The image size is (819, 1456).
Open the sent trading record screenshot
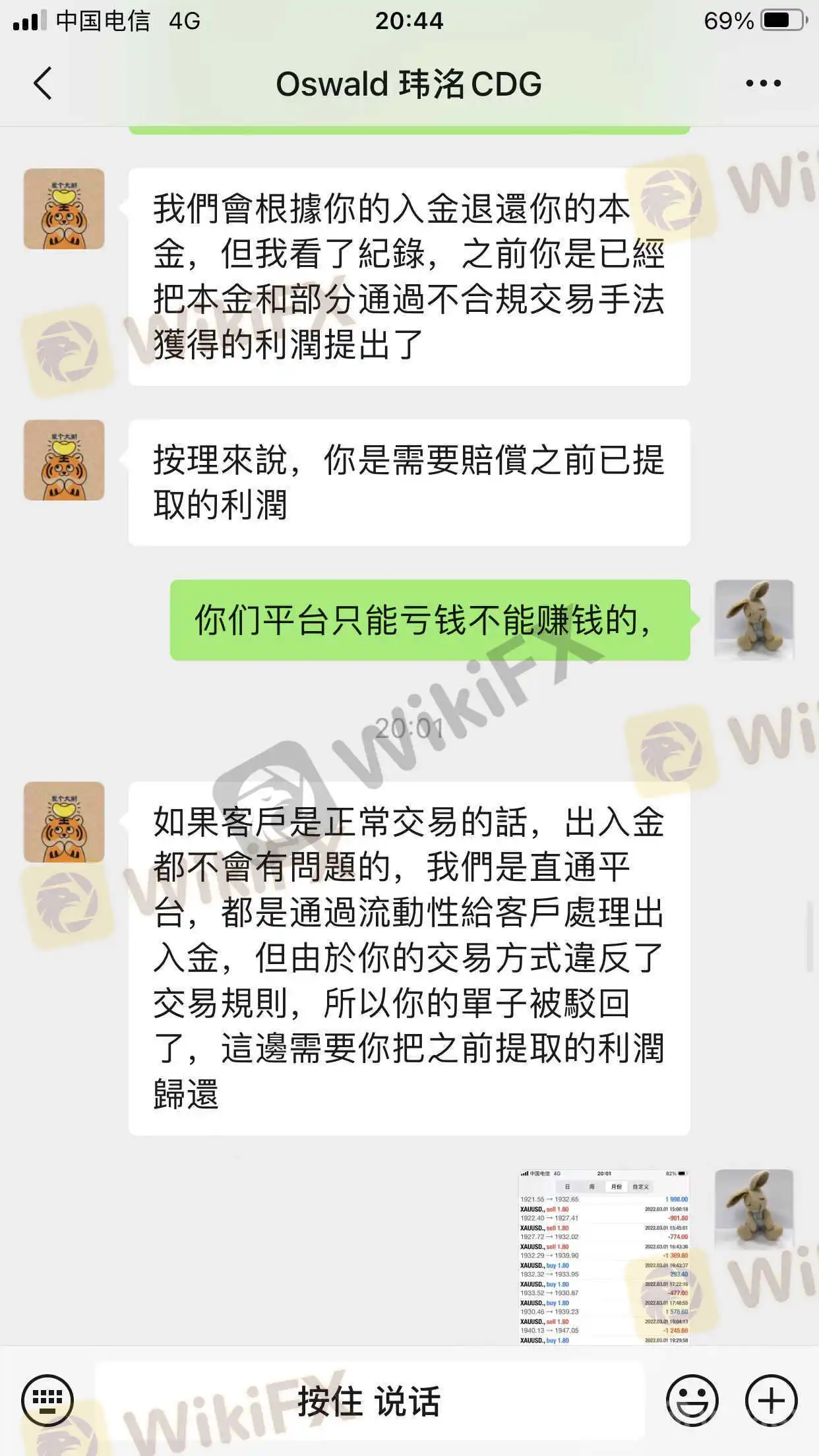[604, 1257]
